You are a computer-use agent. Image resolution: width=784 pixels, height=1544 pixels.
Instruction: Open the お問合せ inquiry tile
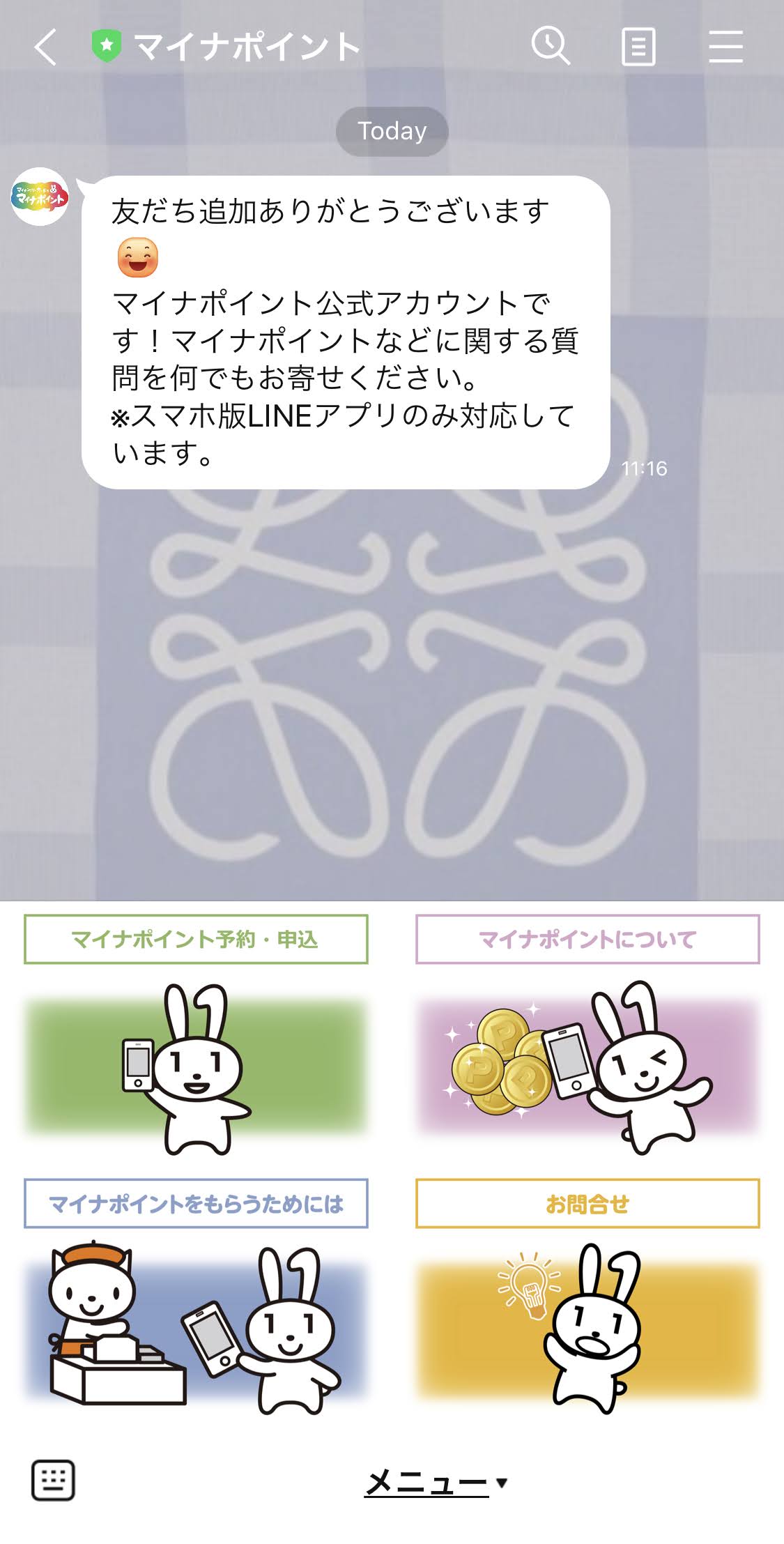click(x=587, y=1297)
